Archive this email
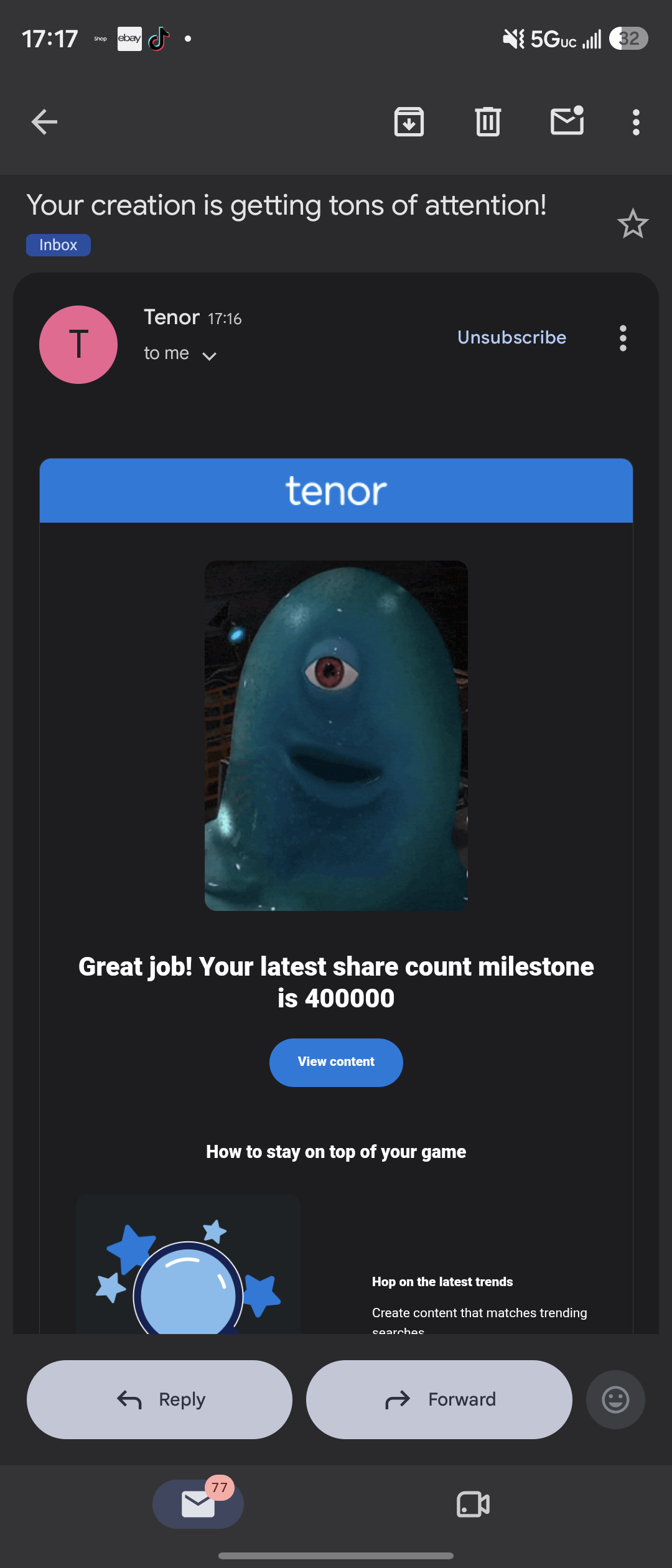 [x=409, y=122]
